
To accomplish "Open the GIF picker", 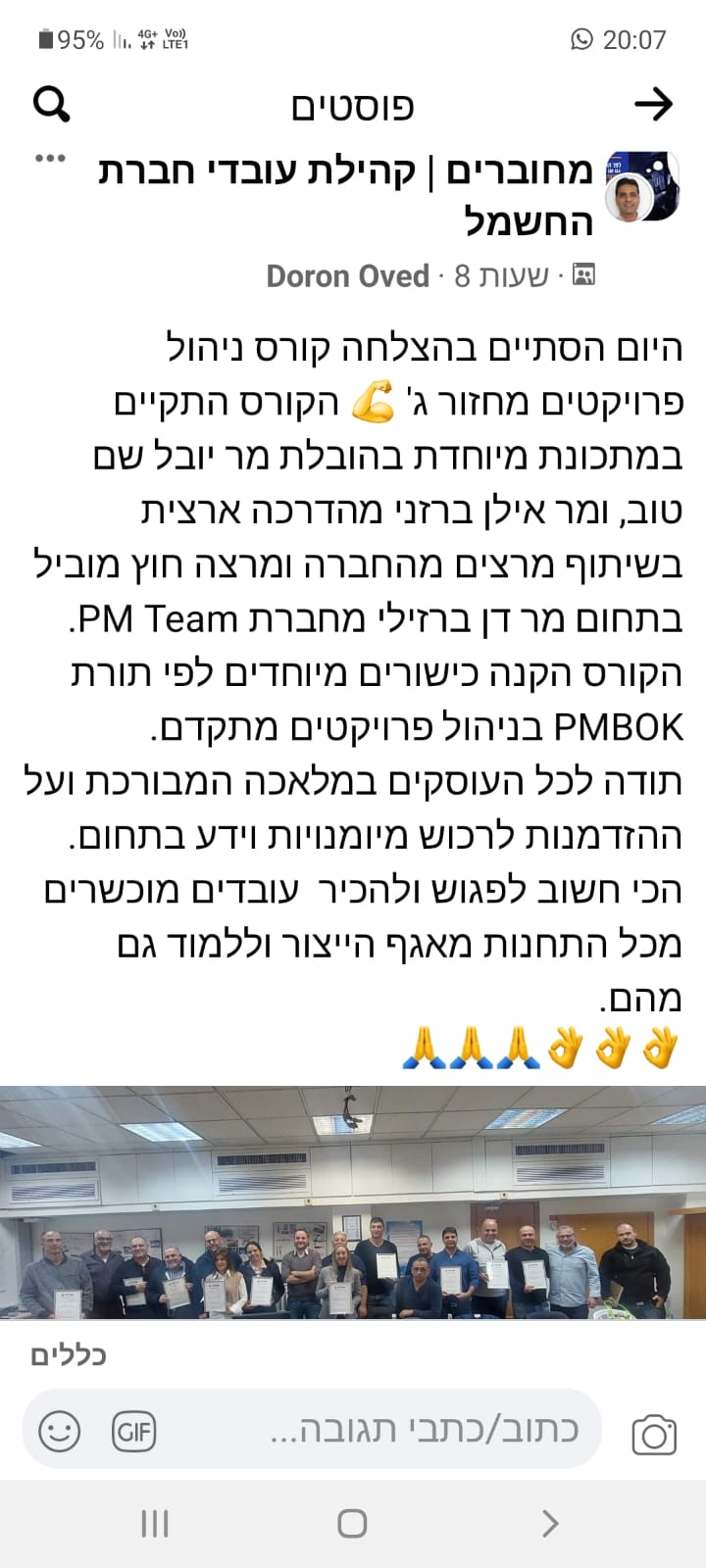I will [134, 1432].
